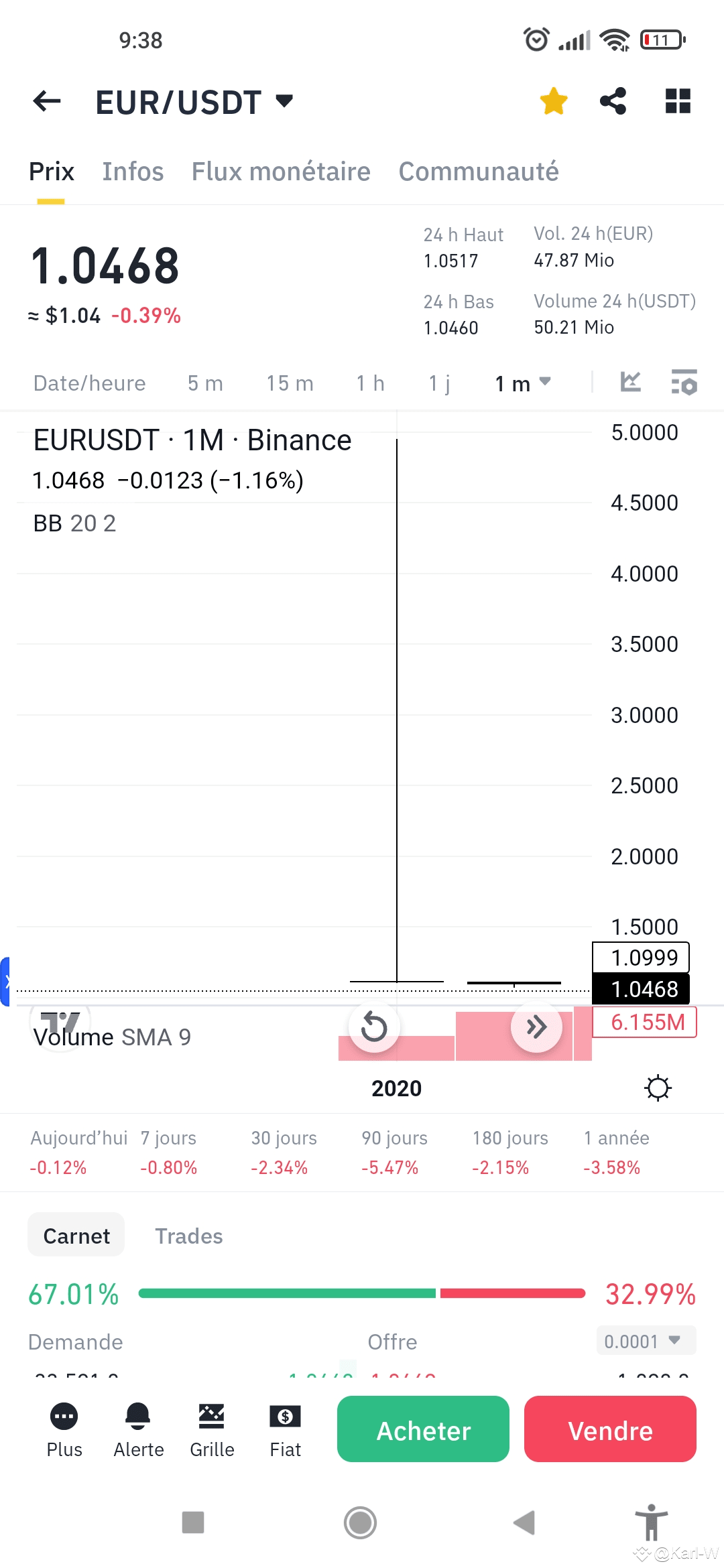724x1568 pixels.
Task: Tap the Vendre button
Action: [610, 1430]
